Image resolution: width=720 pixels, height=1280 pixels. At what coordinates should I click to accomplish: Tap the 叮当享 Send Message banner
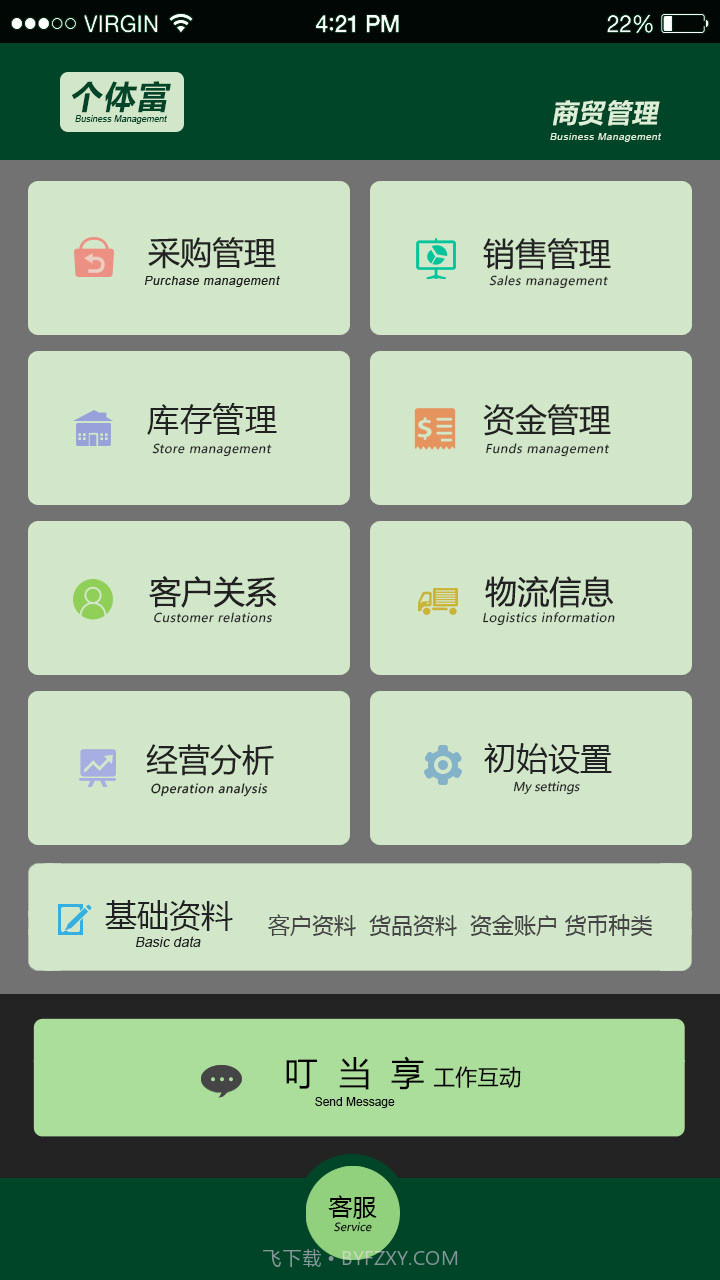[359, 1077]
